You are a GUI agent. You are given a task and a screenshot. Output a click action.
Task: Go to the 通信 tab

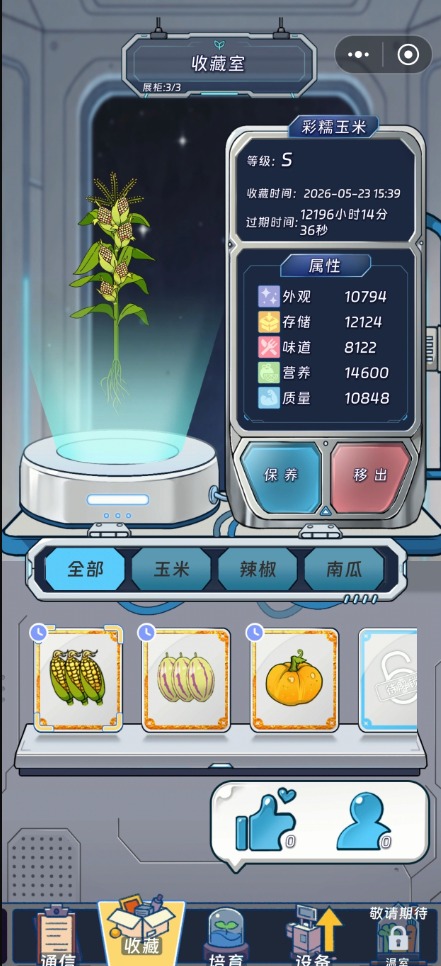(57, 935)
